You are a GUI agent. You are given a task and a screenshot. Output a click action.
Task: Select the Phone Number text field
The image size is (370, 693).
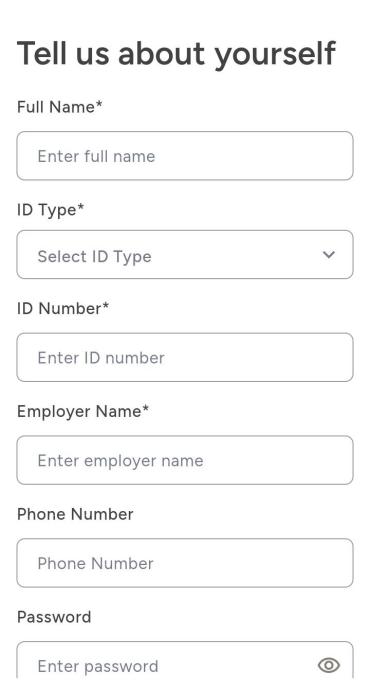tap(185, 563)
